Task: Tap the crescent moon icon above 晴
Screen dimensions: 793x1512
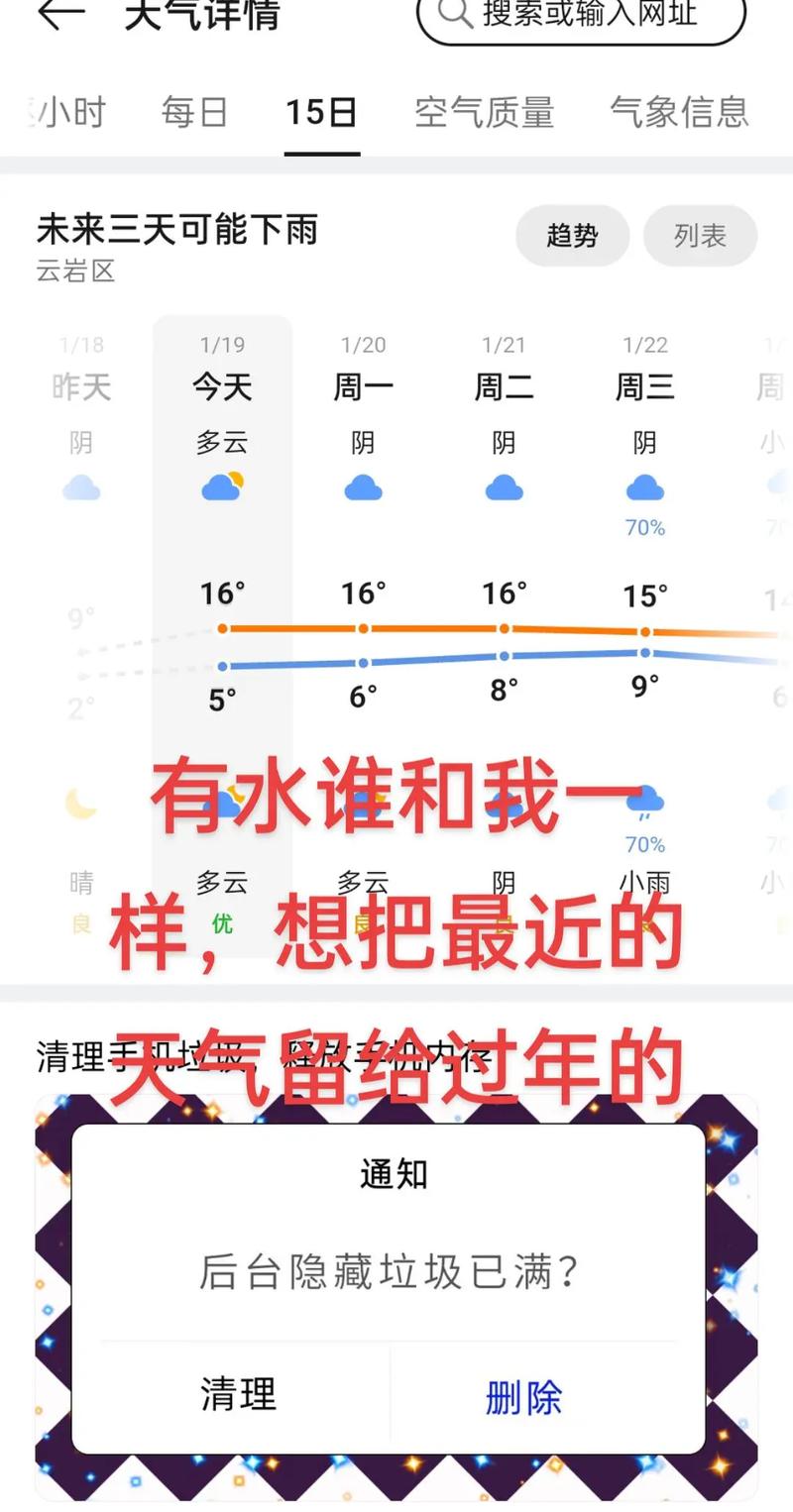Action: (81, 803)
